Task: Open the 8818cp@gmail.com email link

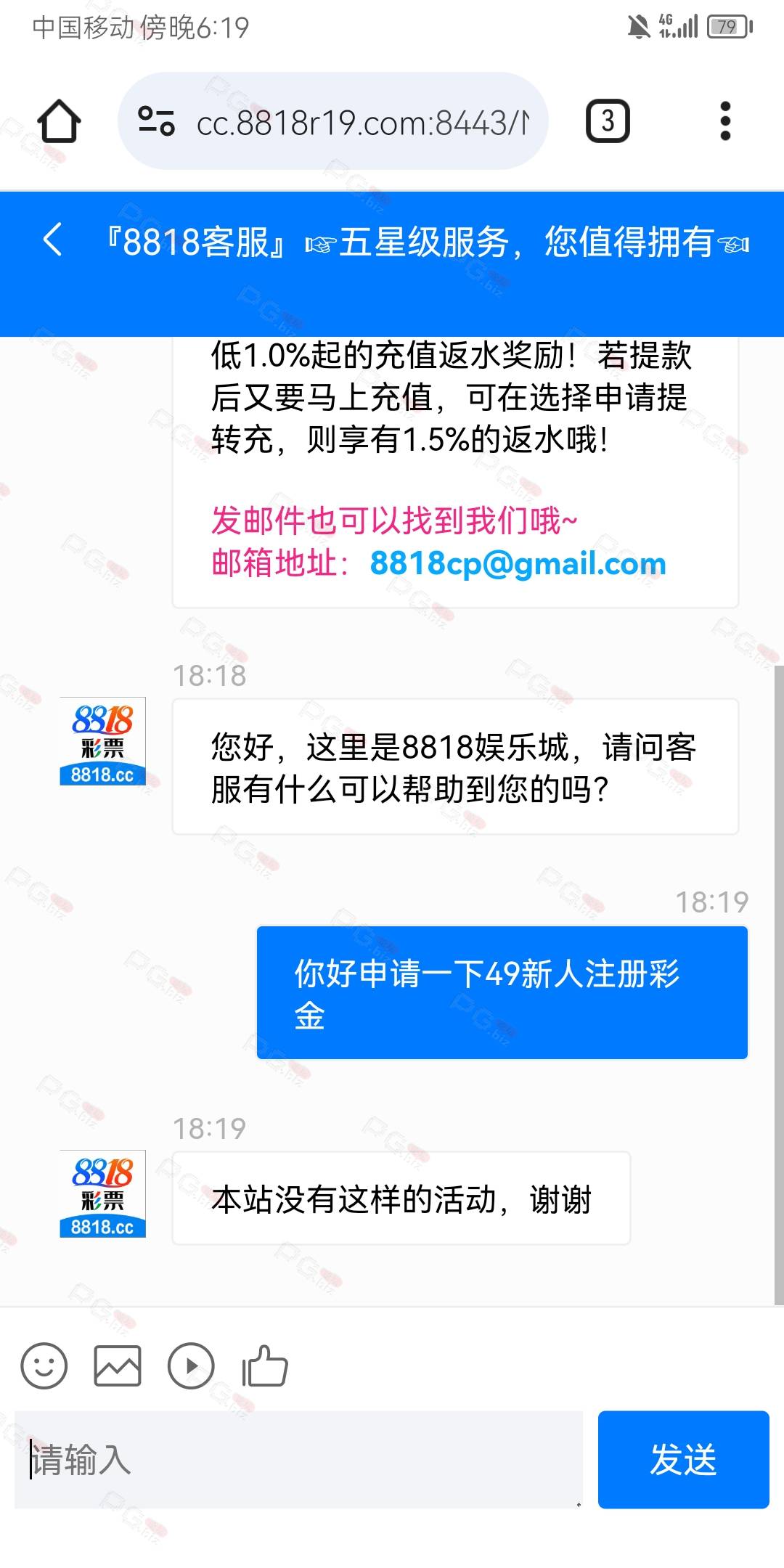Action: [518, 563]
